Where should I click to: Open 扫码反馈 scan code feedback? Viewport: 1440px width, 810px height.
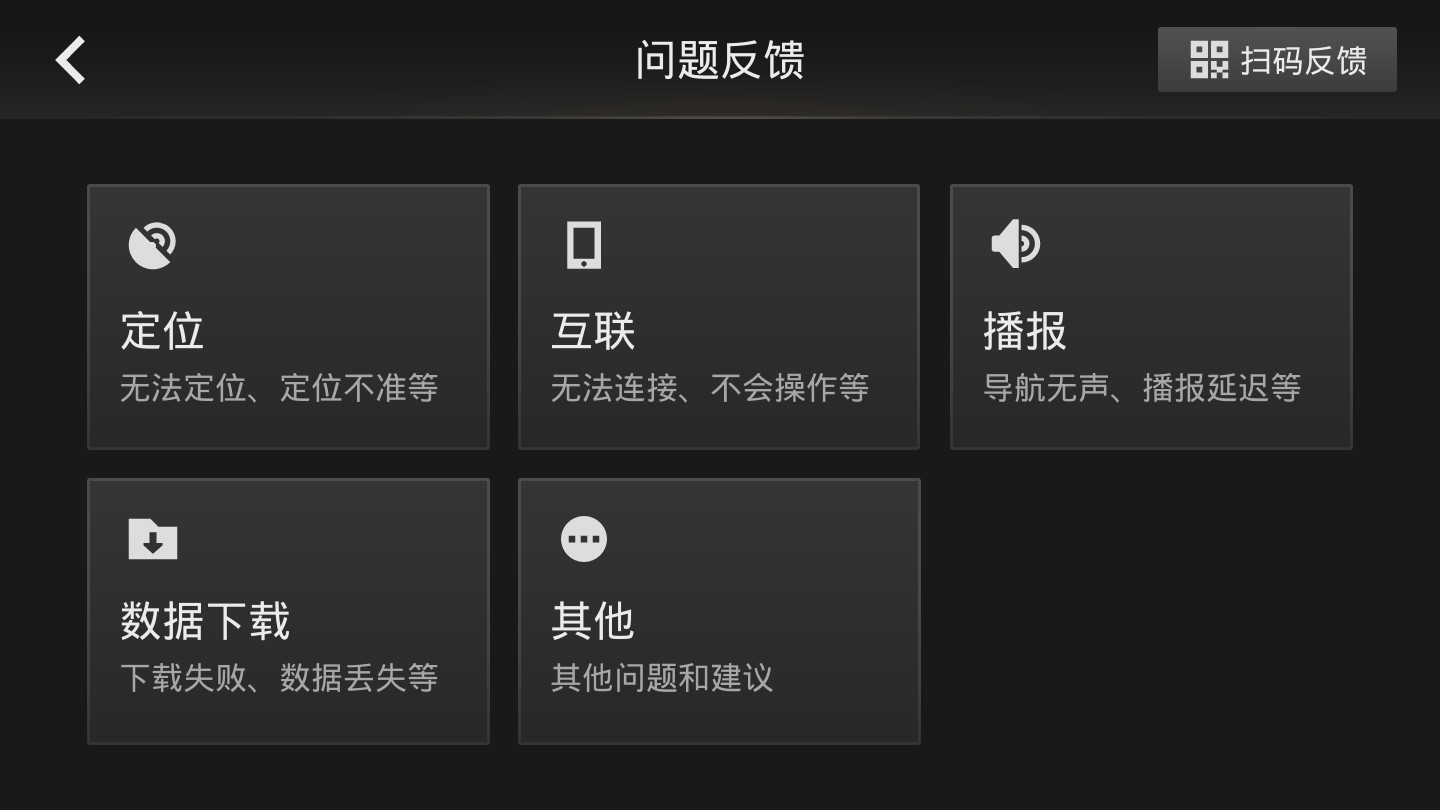click(1277, 60)
